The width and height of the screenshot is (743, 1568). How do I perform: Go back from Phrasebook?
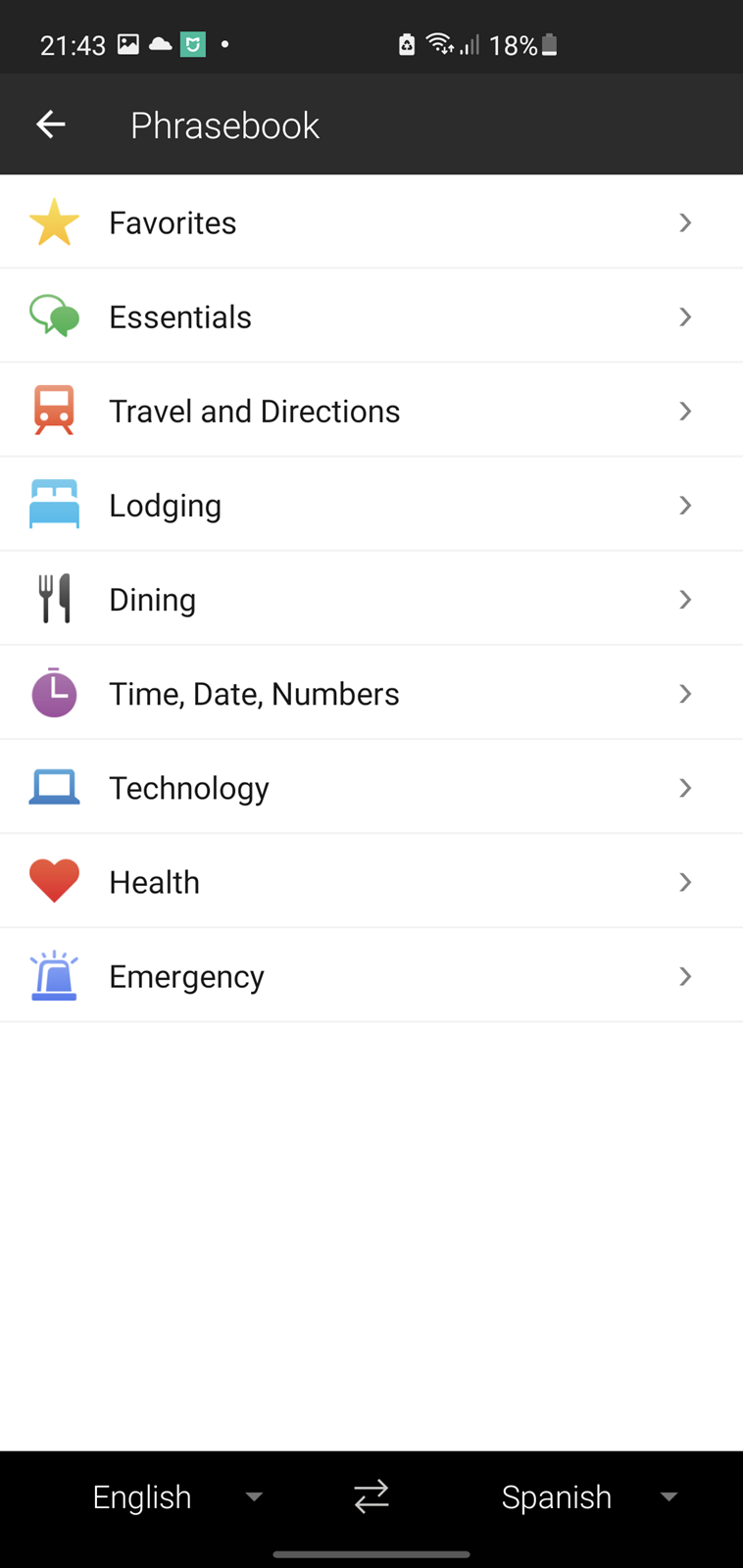(51, 124)
